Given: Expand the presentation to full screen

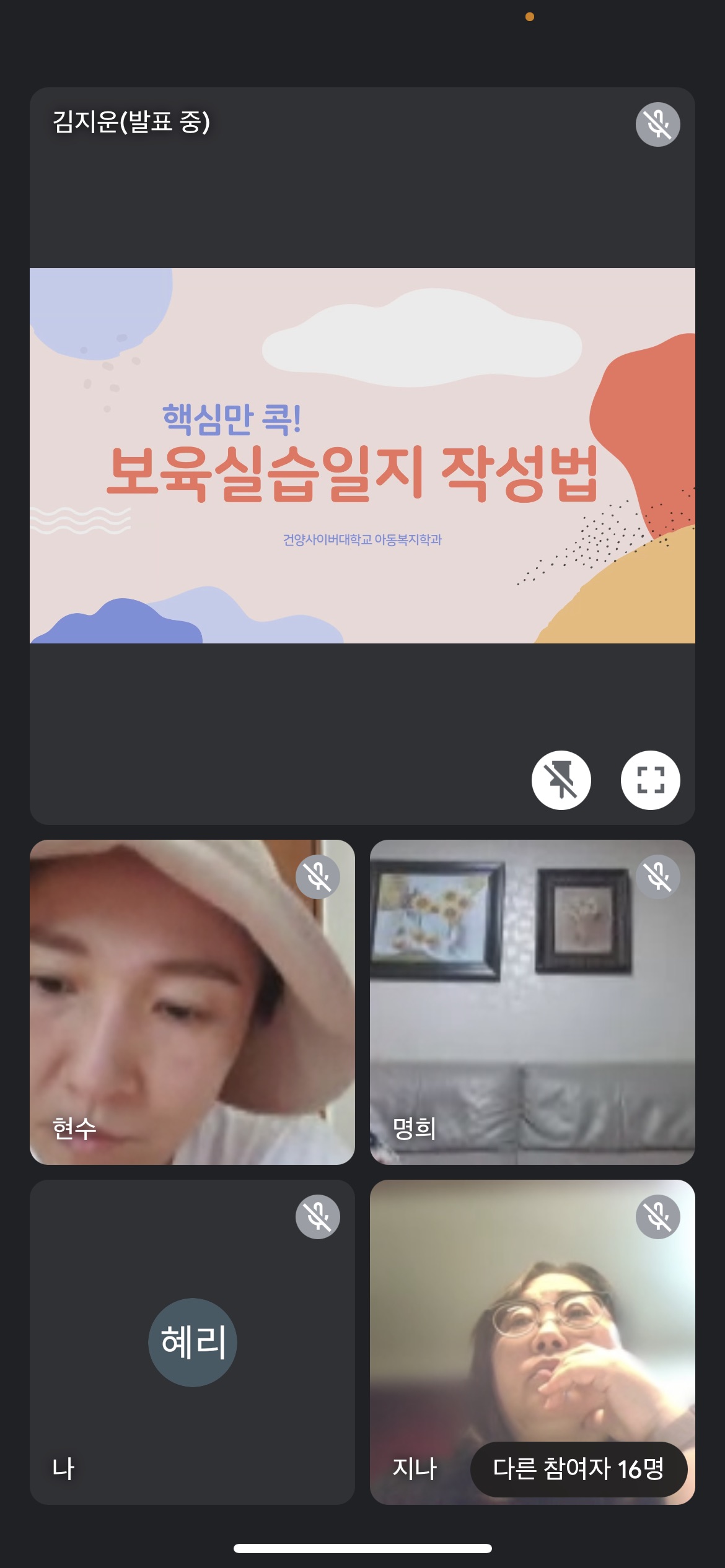Looking at the screenshot, I should pyautogui.click(x=650, y=780).
